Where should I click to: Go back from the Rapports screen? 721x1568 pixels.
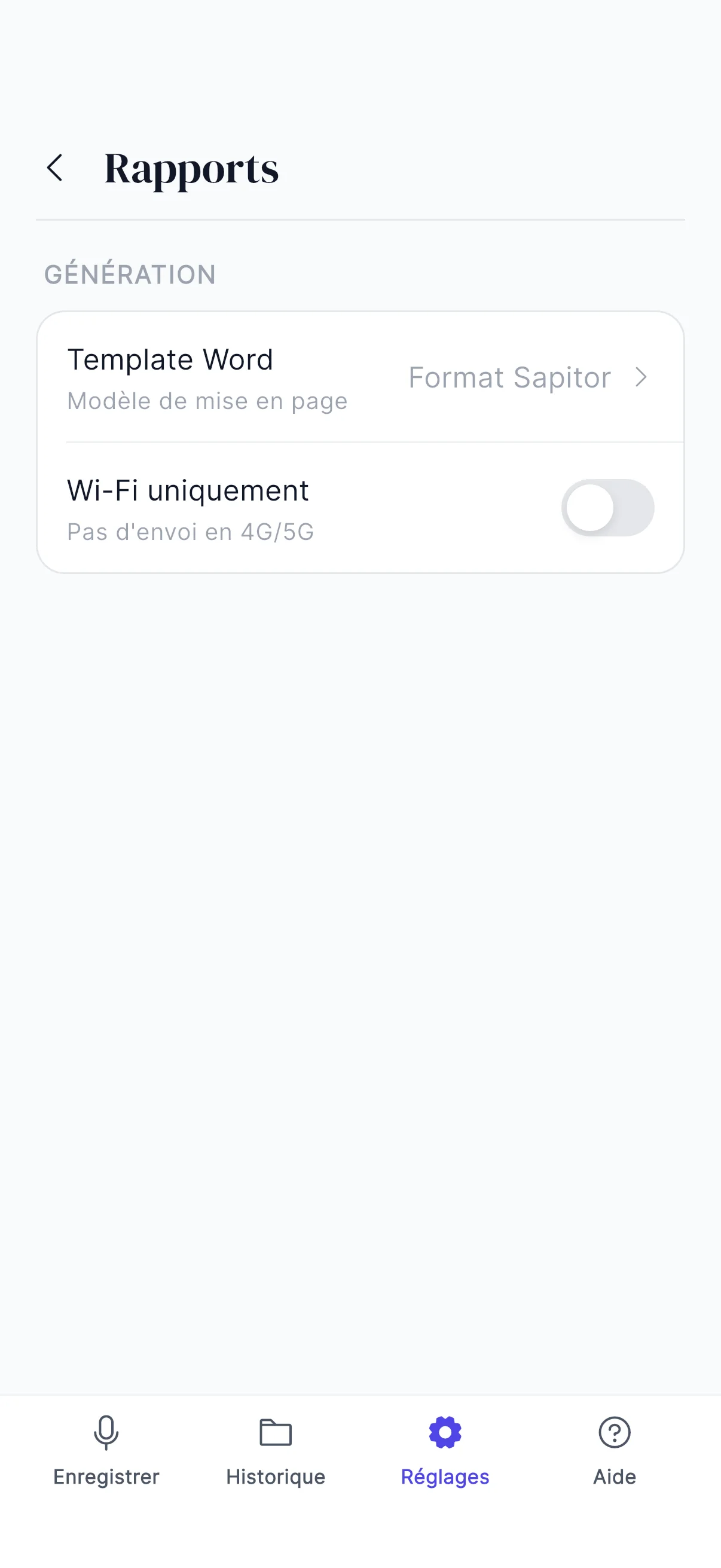tap(55, 167)
